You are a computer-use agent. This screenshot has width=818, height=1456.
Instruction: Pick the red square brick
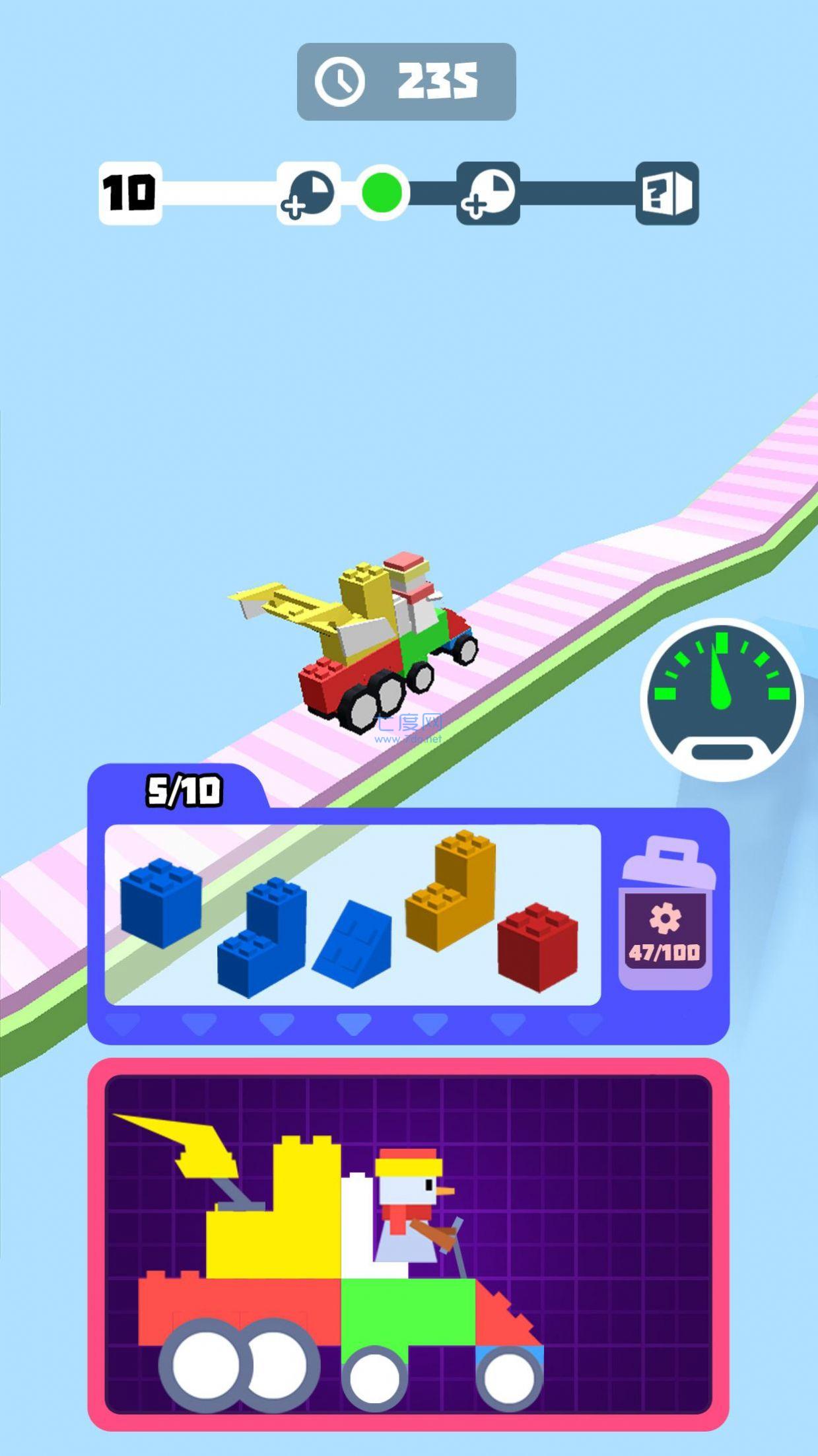(537, 947)
